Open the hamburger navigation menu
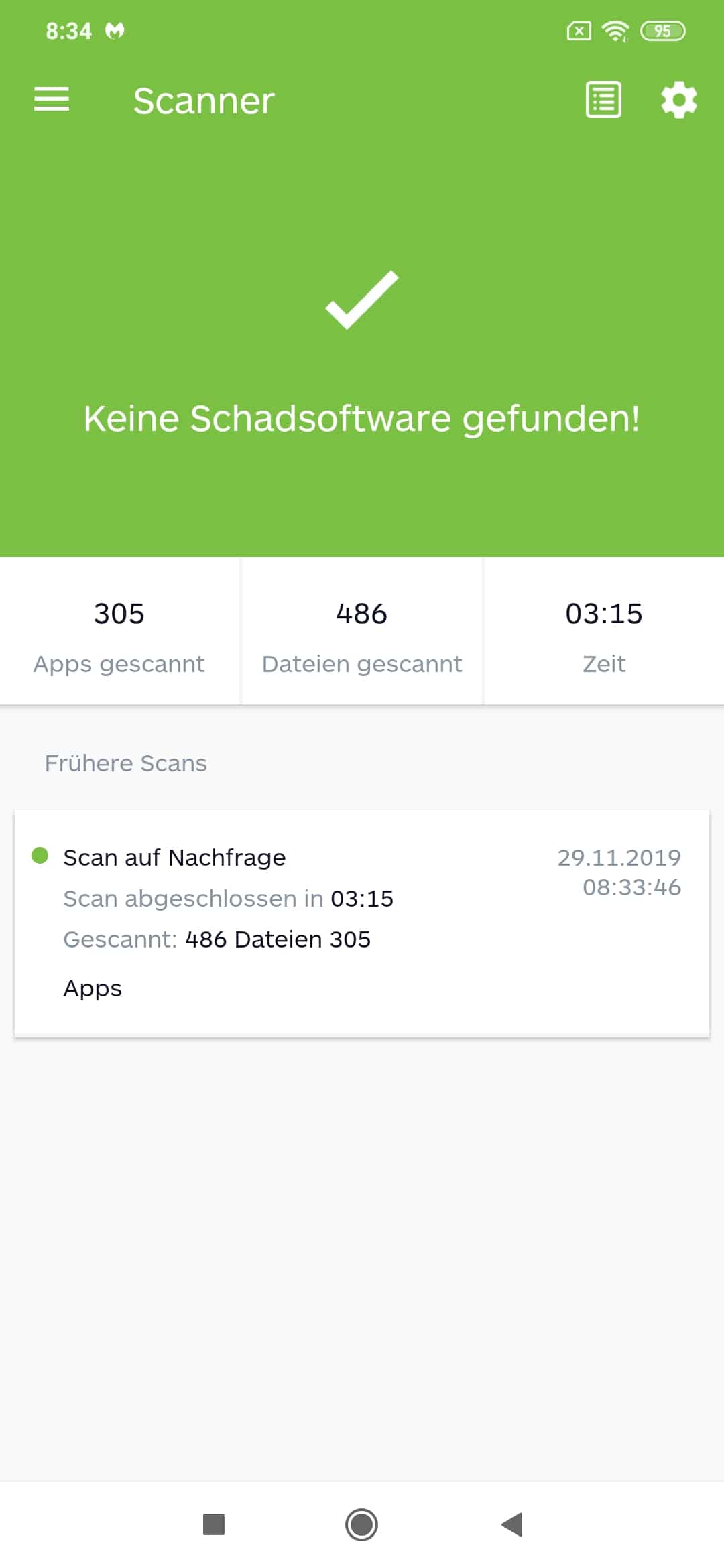This screenshot has width=724, height=1568. click(x=52, y=100)
